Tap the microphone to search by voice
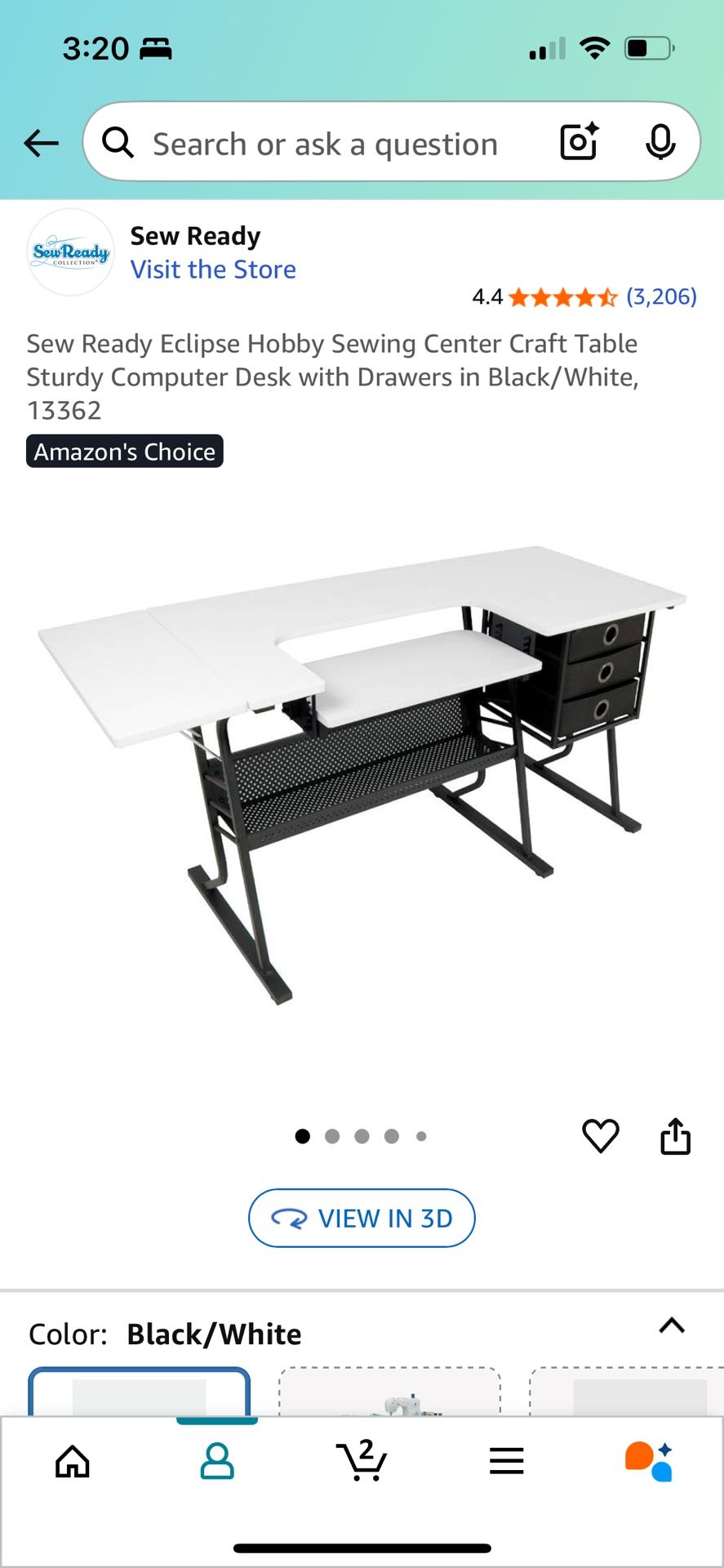The width and height of the screenshot is (724, 1568). pos(660,143)
